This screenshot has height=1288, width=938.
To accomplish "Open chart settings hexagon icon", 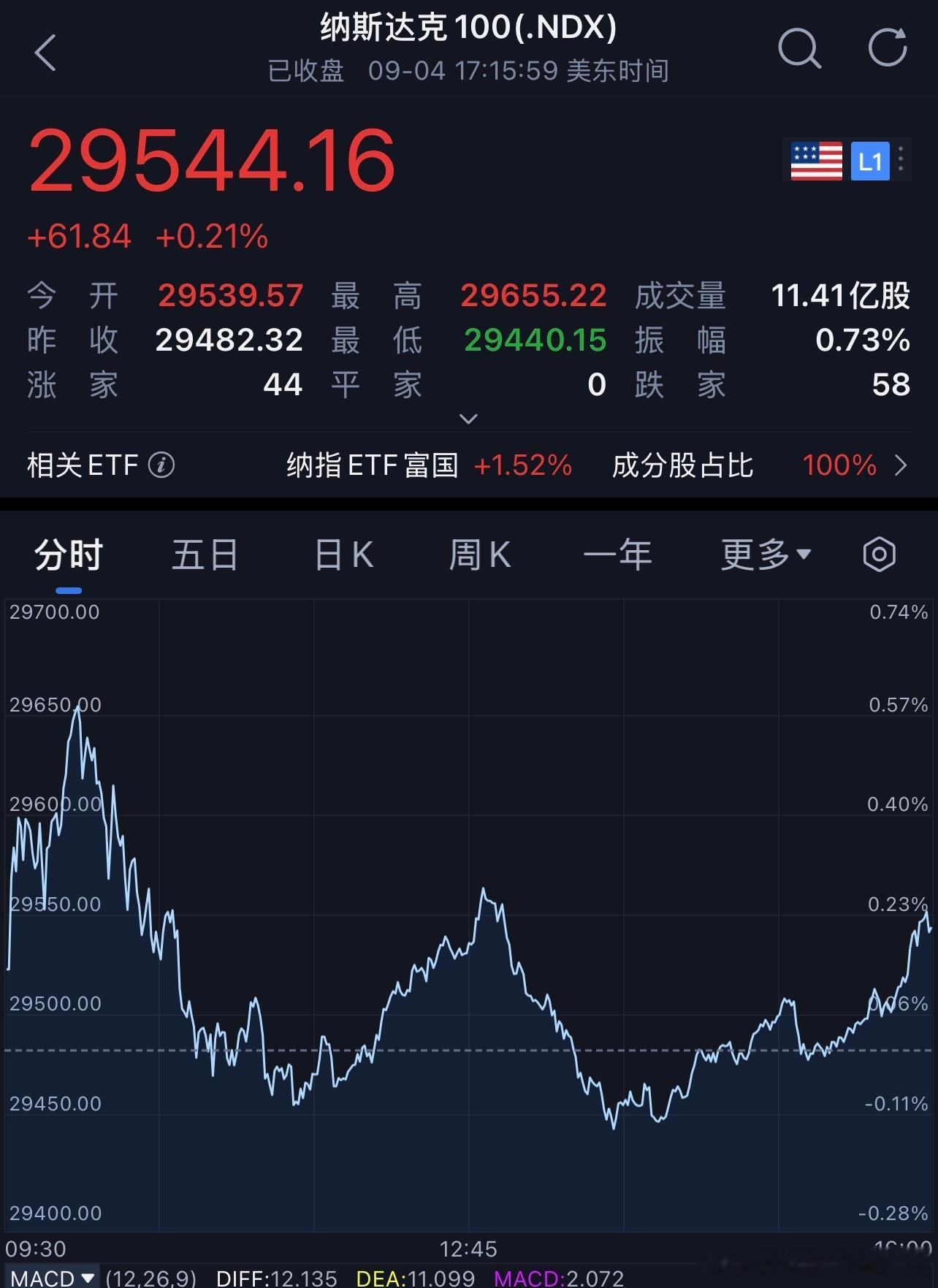I will 879,555.
